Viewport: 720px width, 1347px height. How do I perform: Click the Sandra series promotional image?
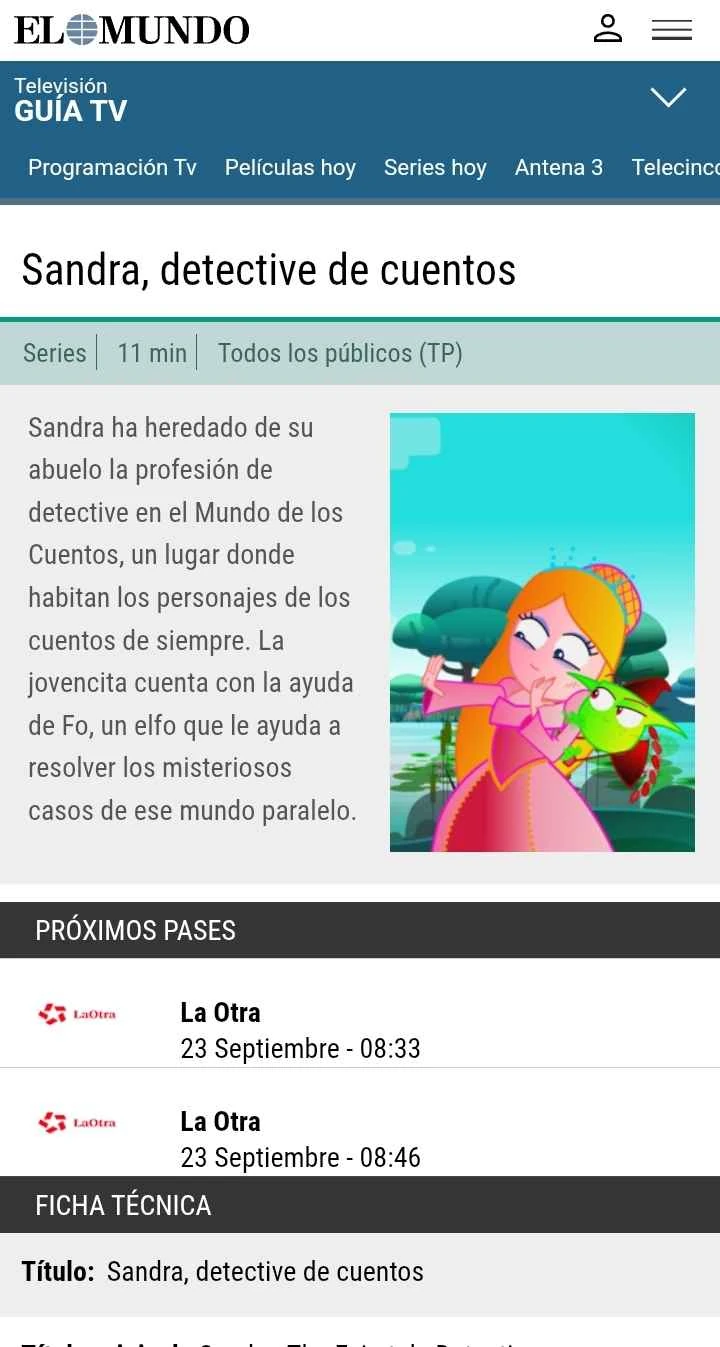point(541,631)
